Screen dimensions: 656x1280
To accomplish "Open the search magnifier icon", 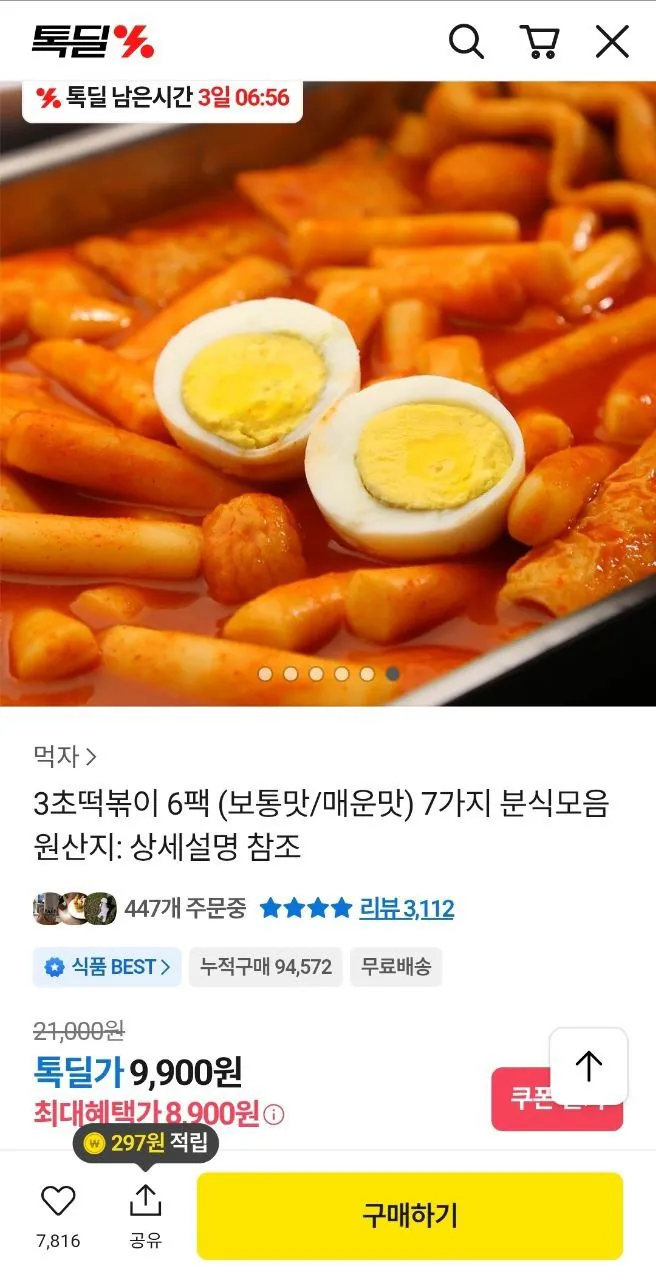I will click(x=466, y=41).
